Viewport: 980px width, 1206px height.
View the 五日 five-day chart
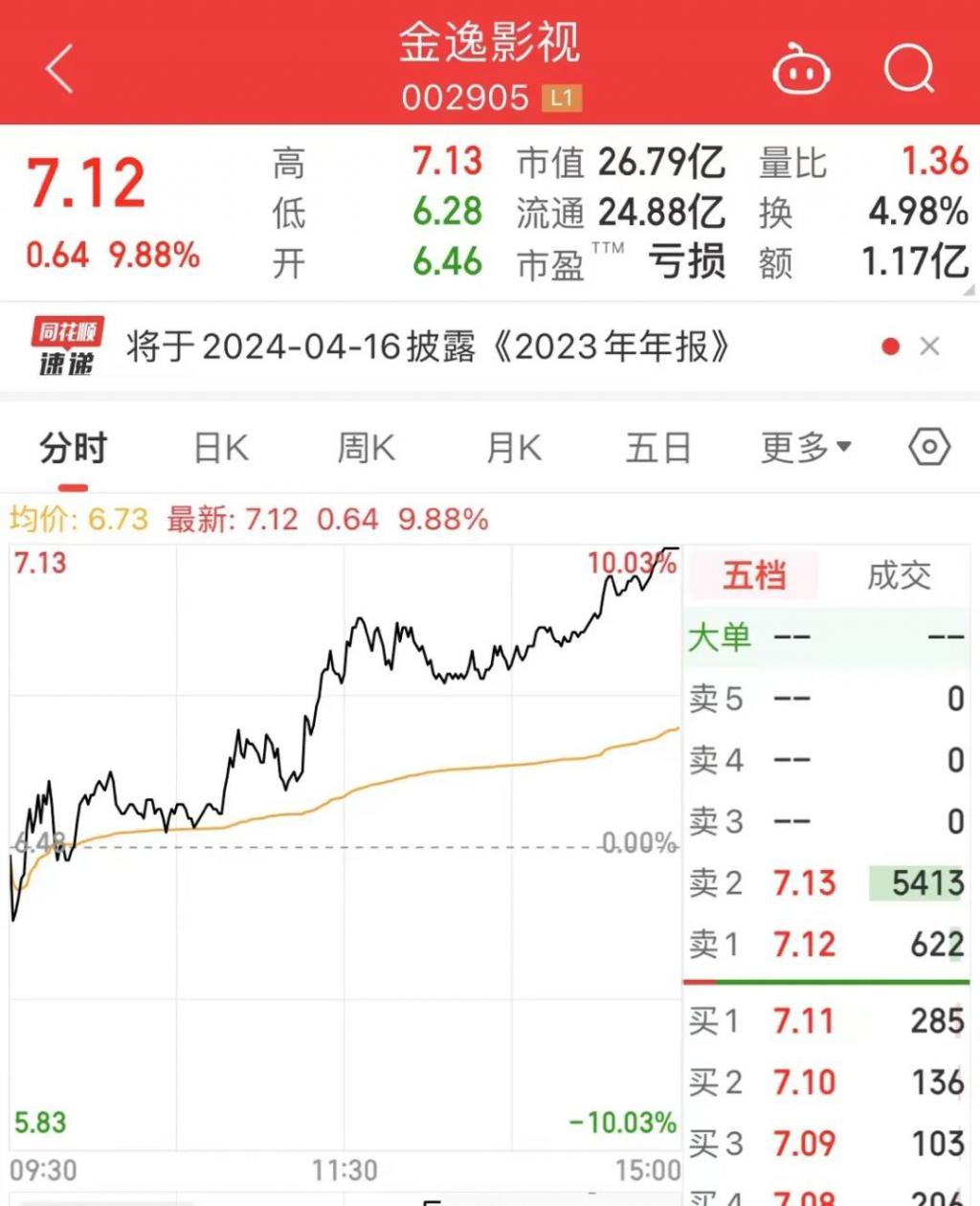click(x=658, y=448)
